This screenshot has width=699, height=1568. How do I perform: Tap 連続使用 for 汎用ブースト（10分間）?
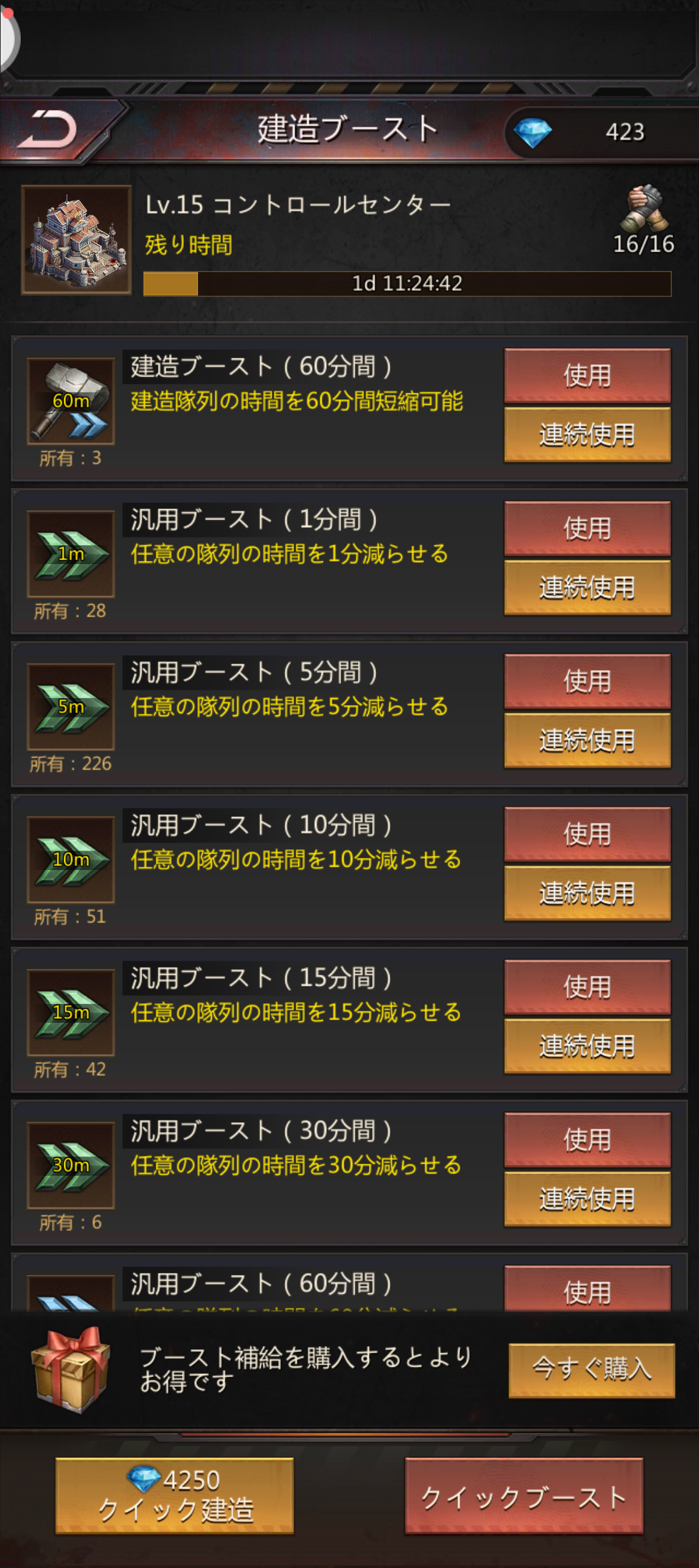click(587, 893)
